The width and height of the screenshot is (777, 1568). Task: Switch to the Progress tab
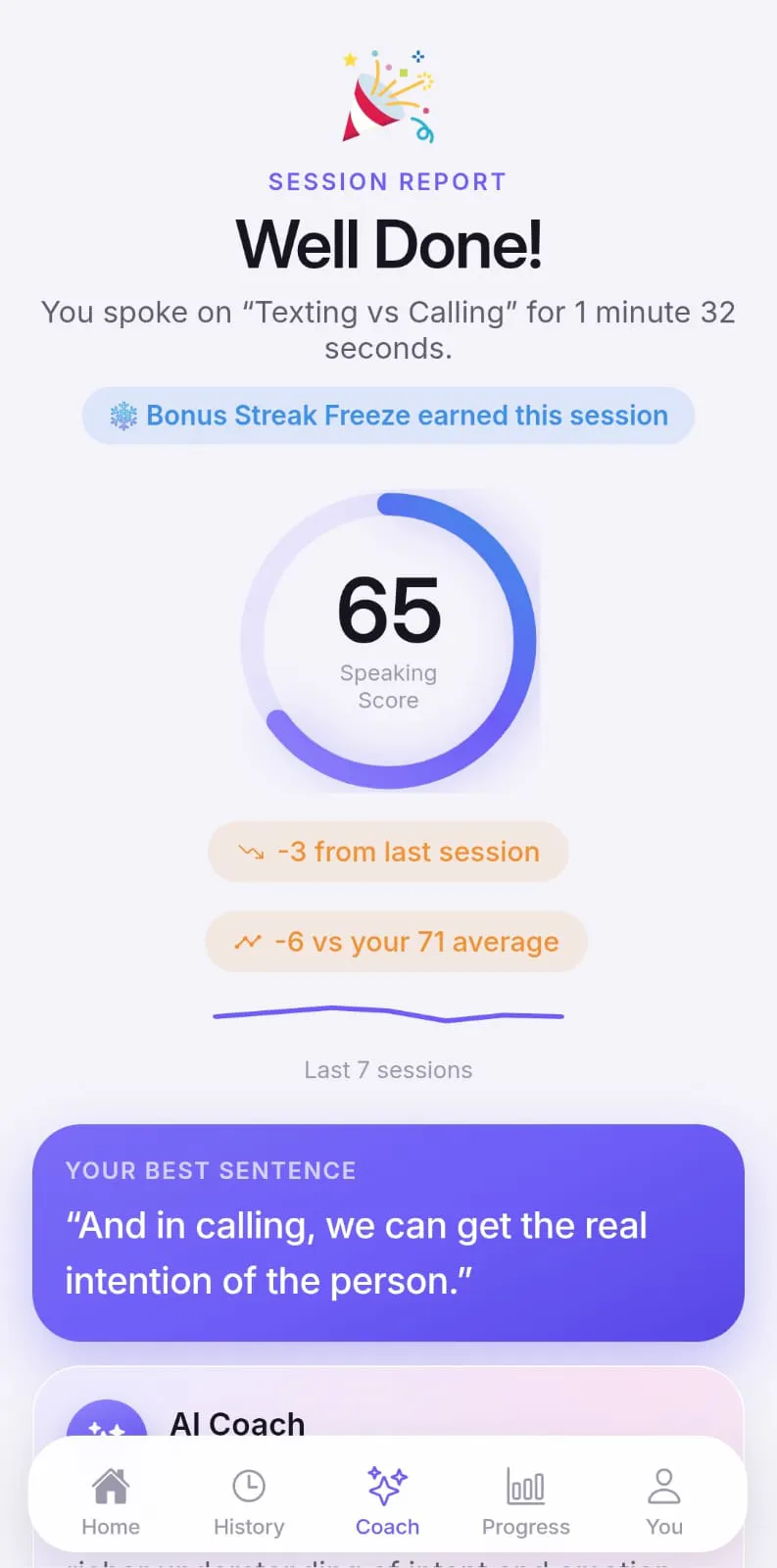(526, 1501)
